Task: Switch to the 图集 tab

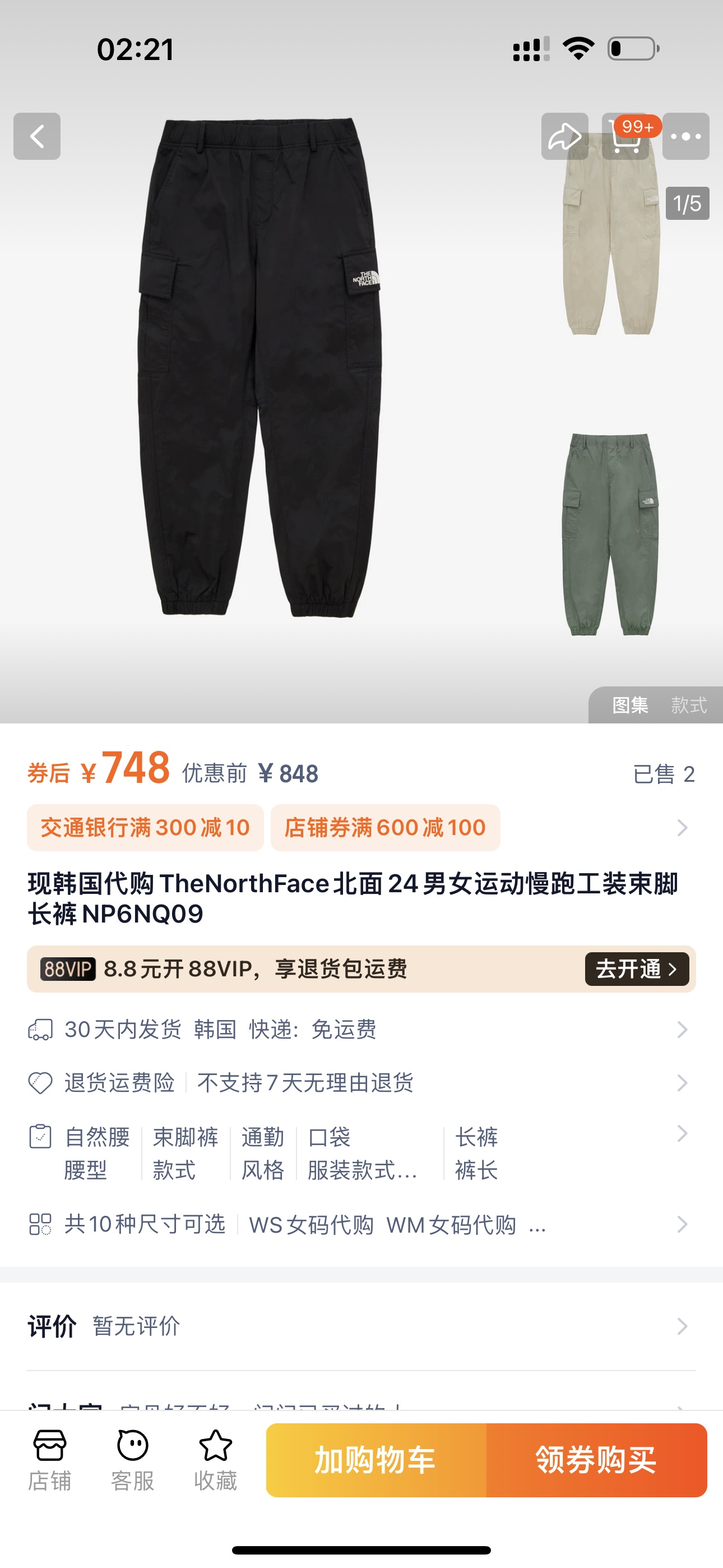Action: 630,705
